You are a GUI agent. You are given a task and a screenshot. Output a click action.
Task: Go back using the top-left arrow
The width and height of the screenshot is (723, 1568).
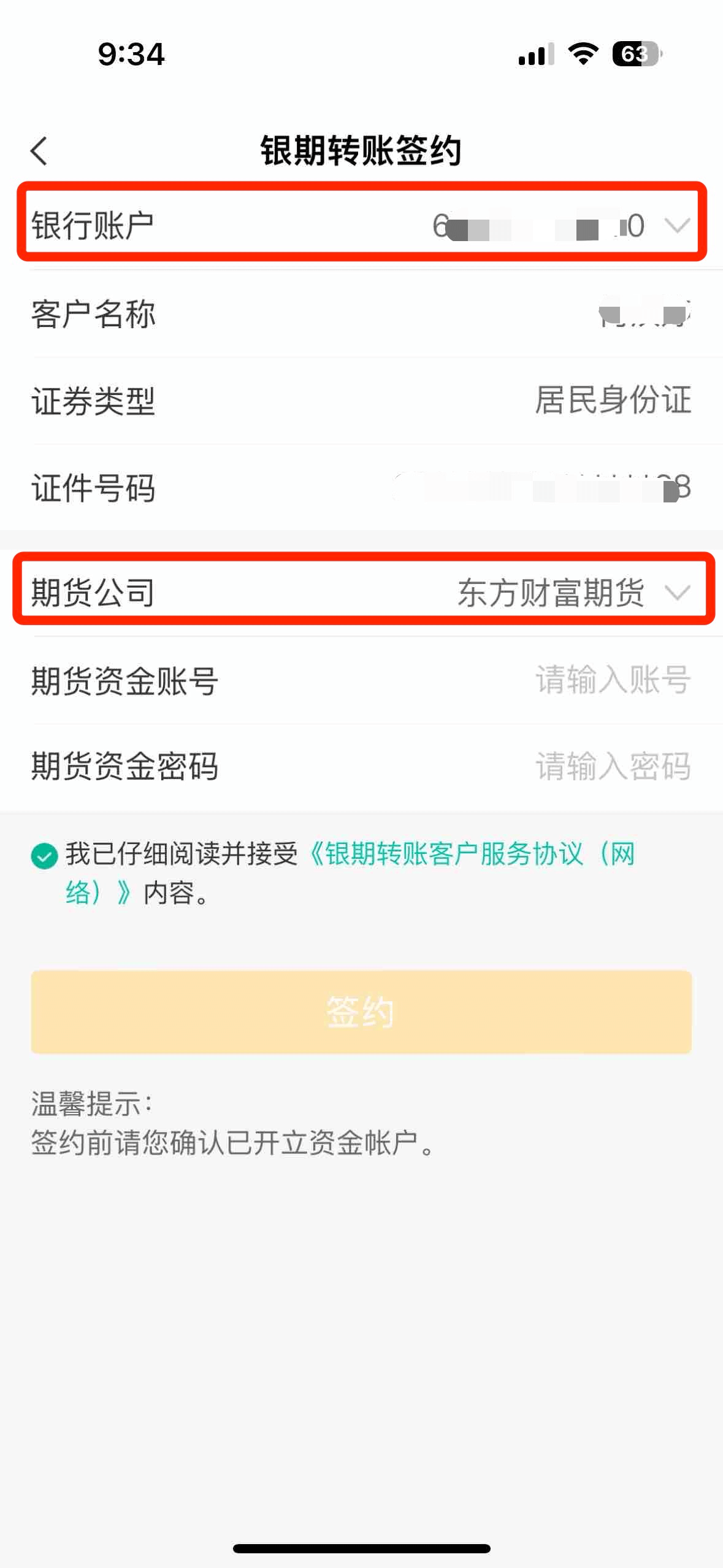click(x=39, y=151)
